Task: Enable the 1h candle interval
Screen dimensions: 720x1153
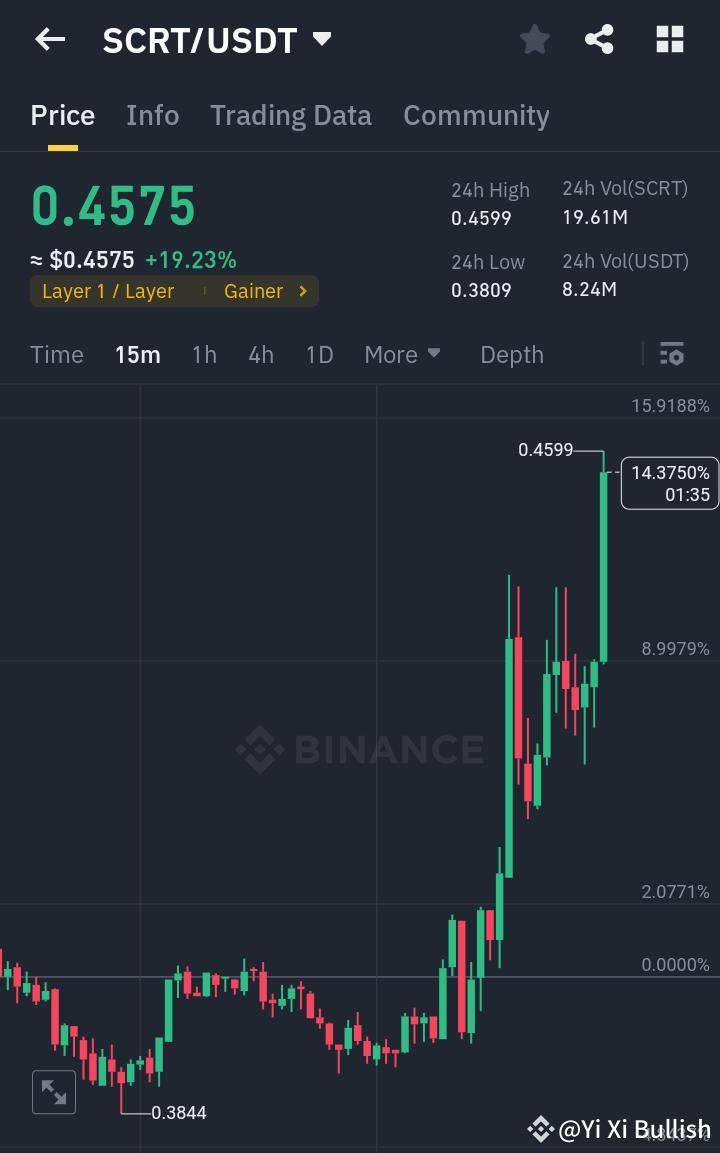Action: [x=204, y=354]
